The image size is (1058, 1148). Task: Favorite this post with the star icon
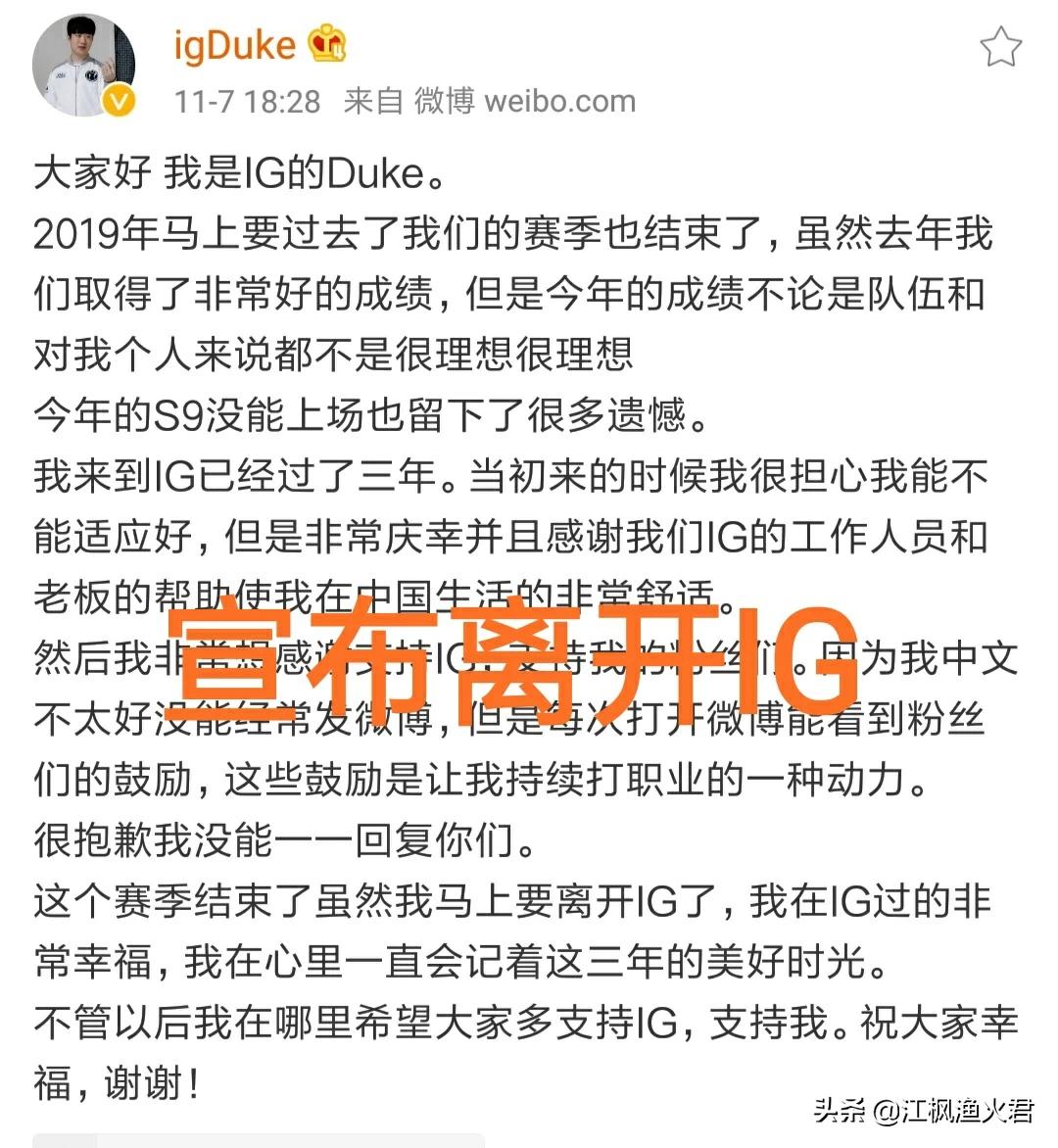pyautogui.click(x=1000, y=47)
